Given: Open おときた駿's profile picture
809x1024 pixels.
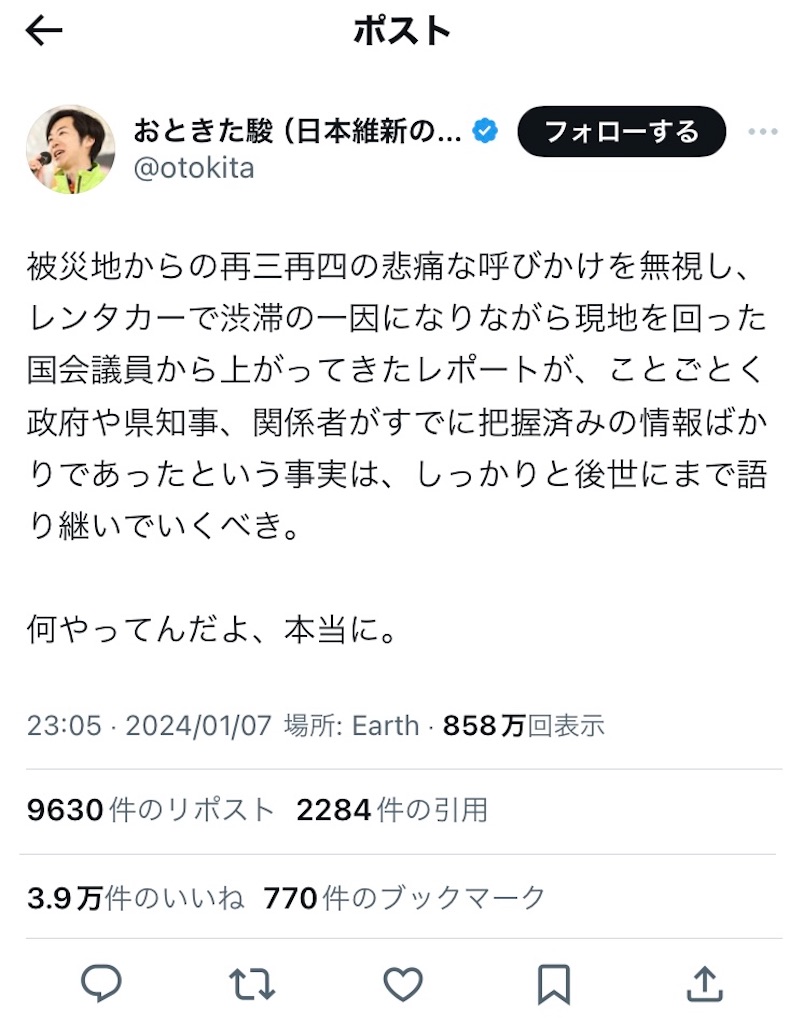Looking at the screenshot, I should point(70,149).
